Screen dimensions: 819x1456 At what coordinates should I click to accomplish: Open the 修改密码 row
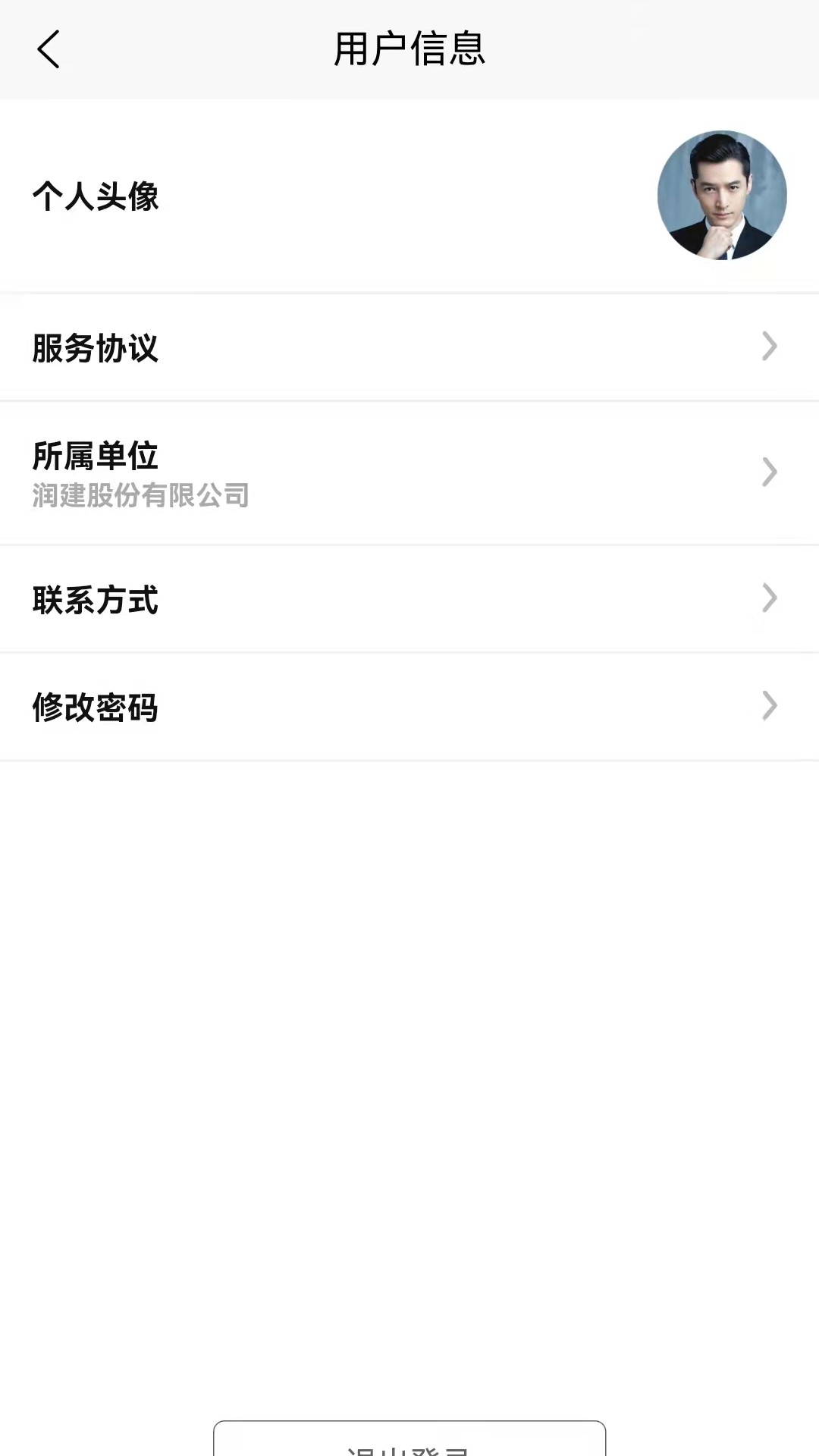(409, 707)
